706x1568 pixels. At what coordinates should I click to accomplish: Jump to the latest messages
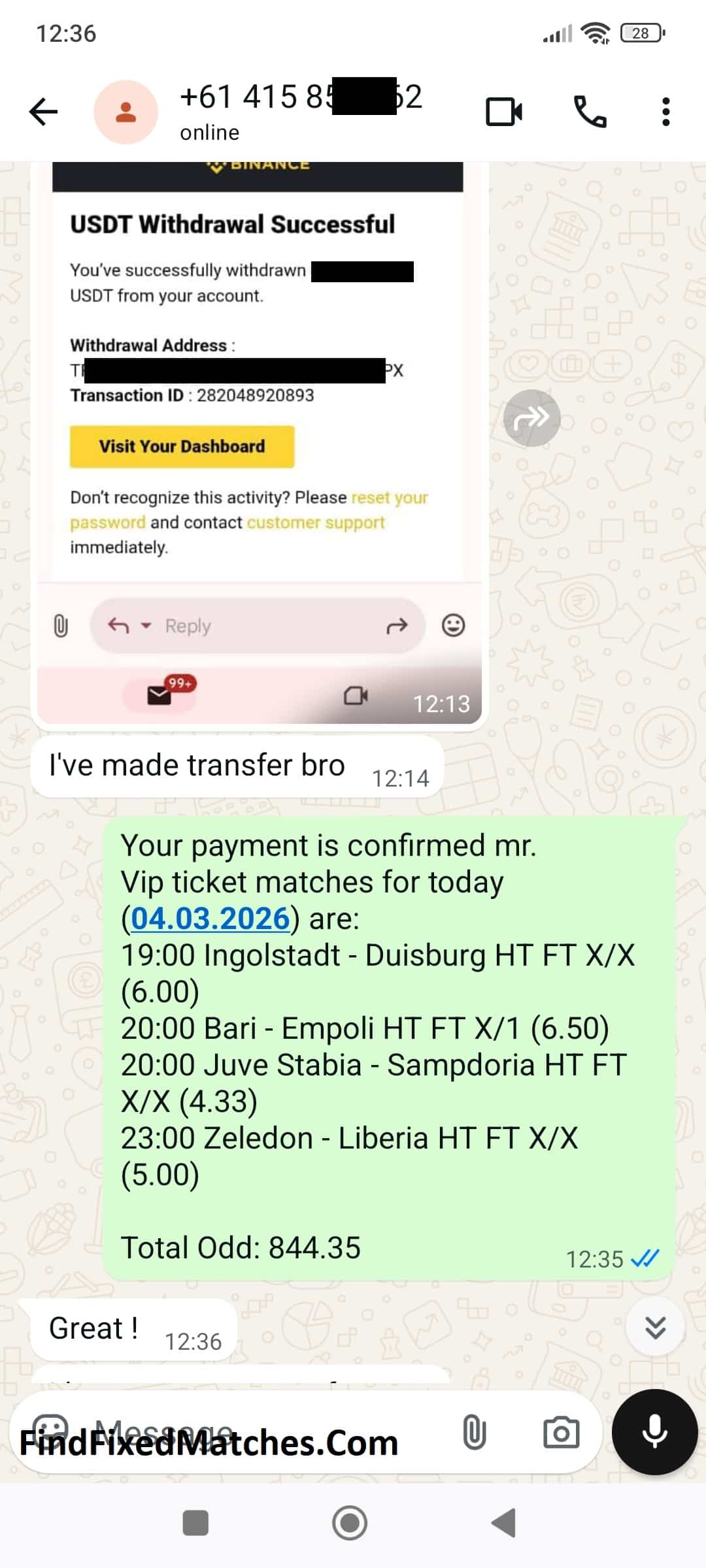[655, 1328]
